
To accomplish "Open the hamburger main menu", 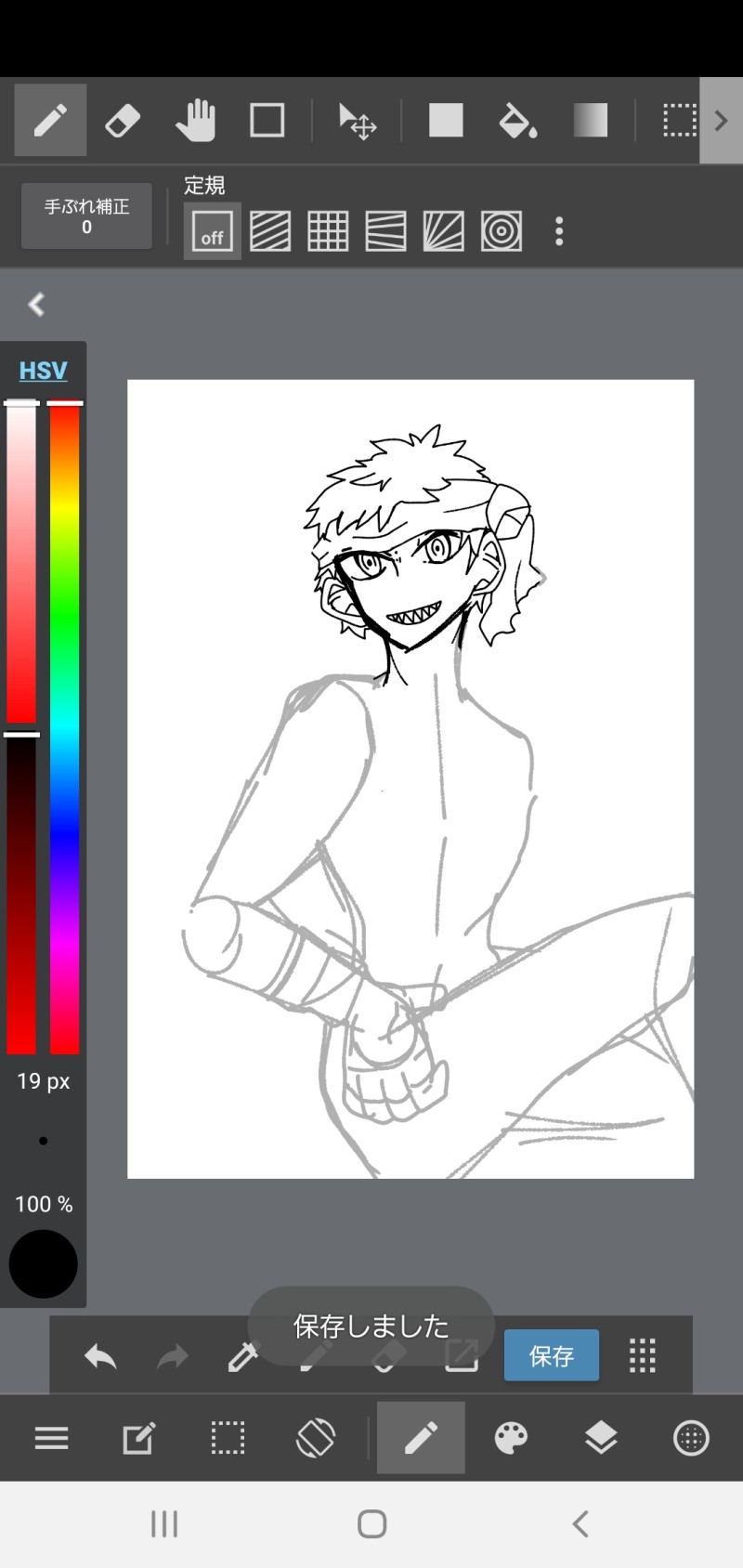I will pyautogui.click(x=51, y=1438).
